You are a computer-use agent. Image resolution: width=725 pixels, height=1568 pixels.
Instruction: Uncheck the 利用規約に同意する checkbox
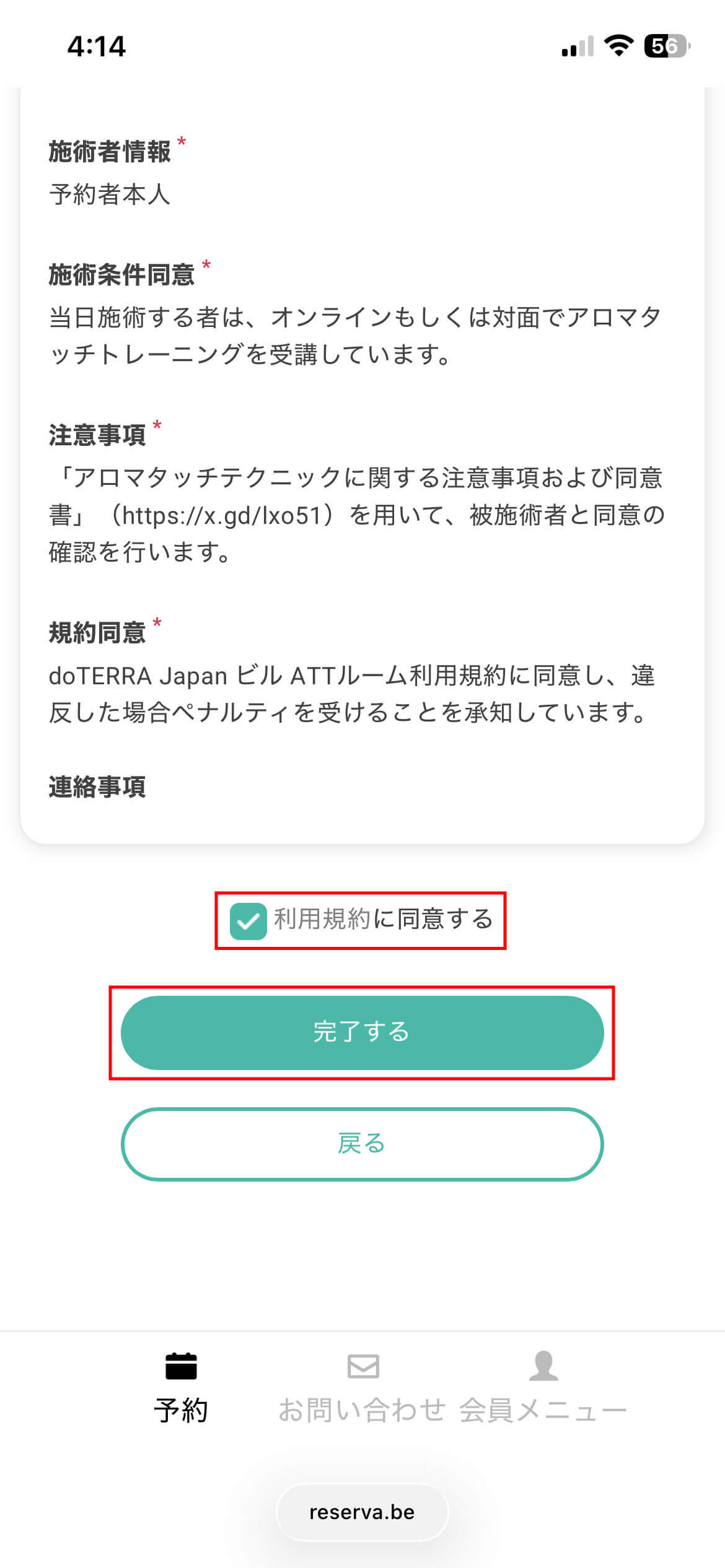[248, 921]
